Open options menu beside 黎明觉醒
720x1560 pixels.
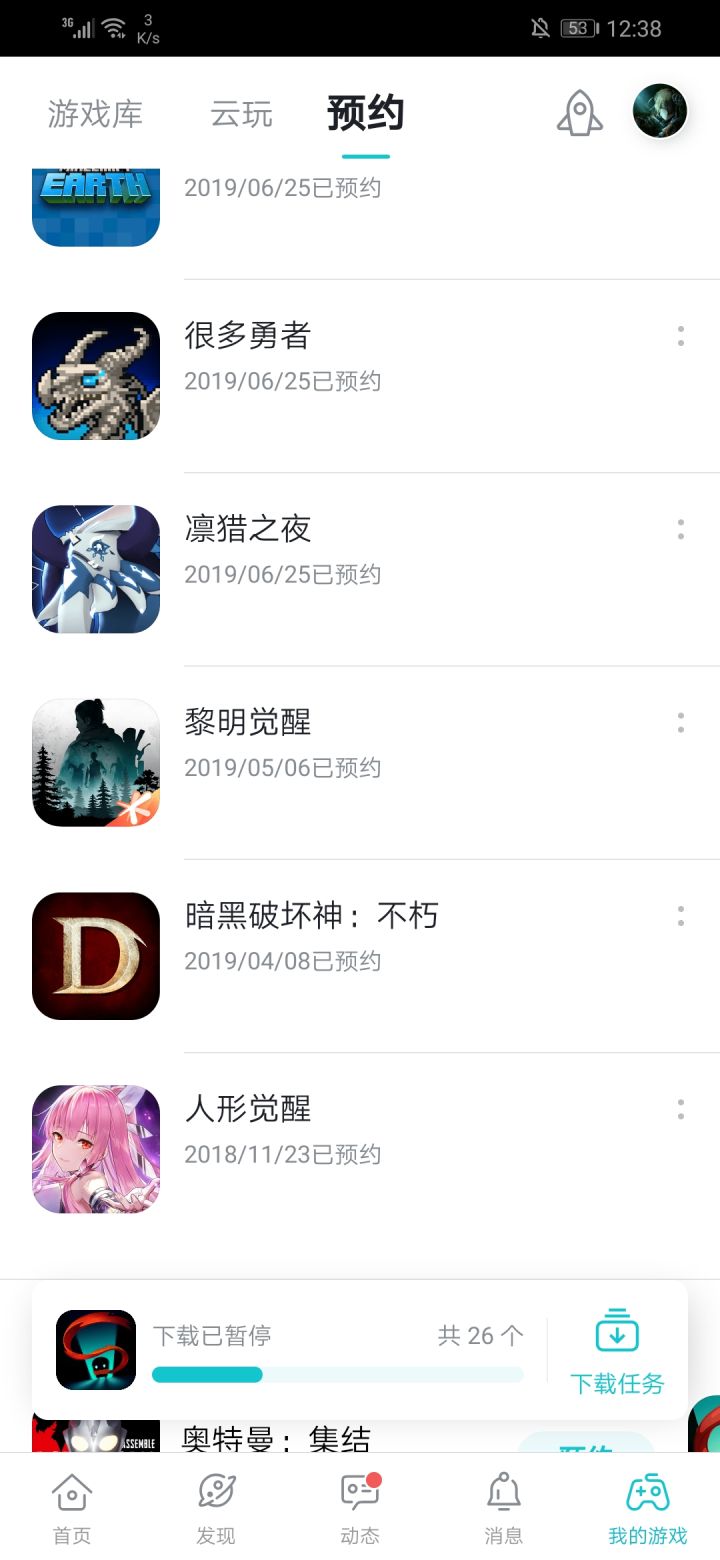click(680, 724)
